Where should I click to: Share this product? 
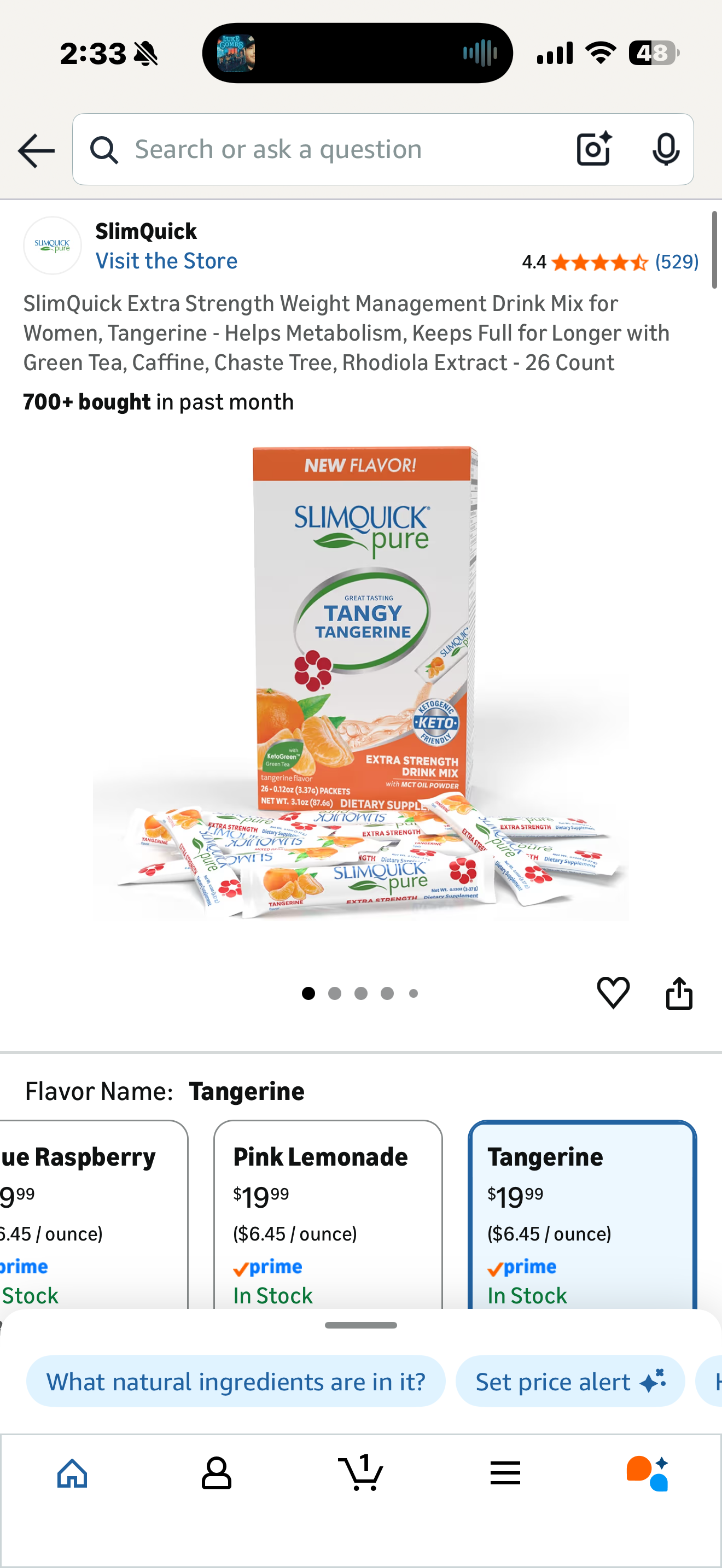(679, 993)
